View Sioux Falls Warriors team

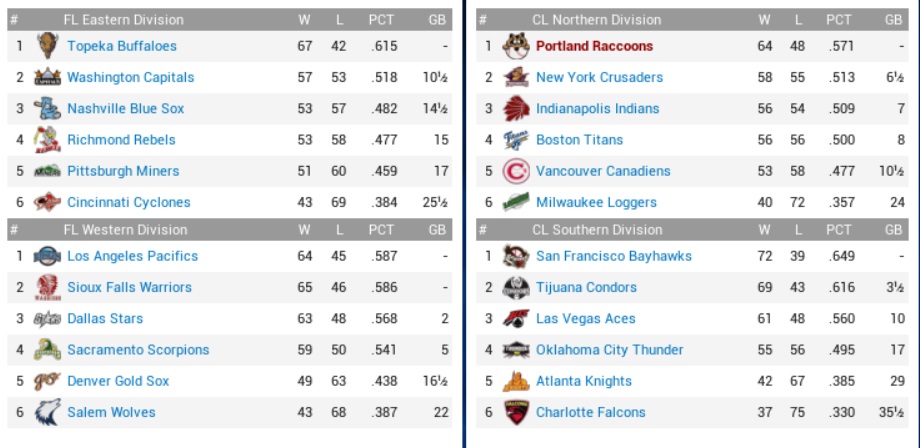(x=129, y=287)
